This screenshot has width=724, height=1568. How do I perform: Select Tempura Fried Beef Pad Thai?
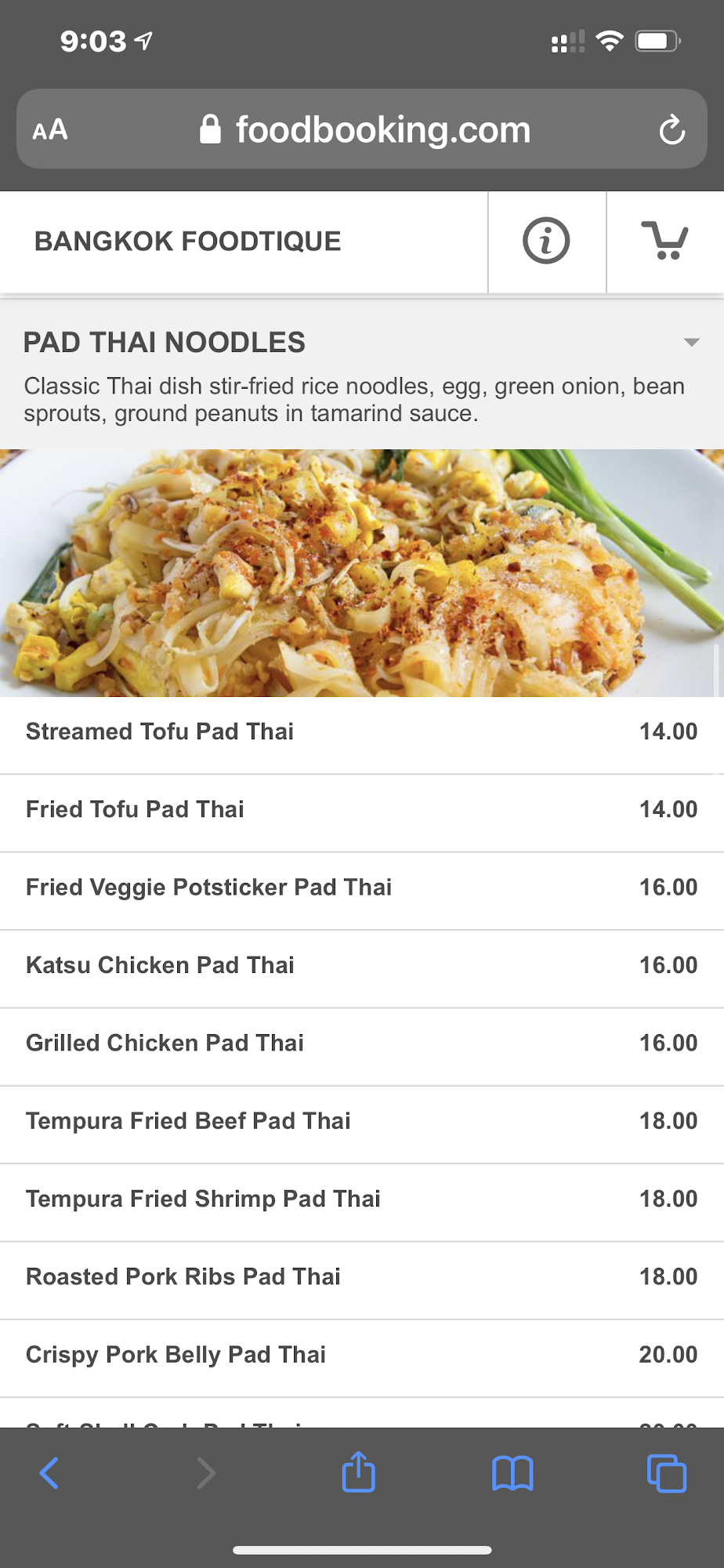tap(360, 1121)
